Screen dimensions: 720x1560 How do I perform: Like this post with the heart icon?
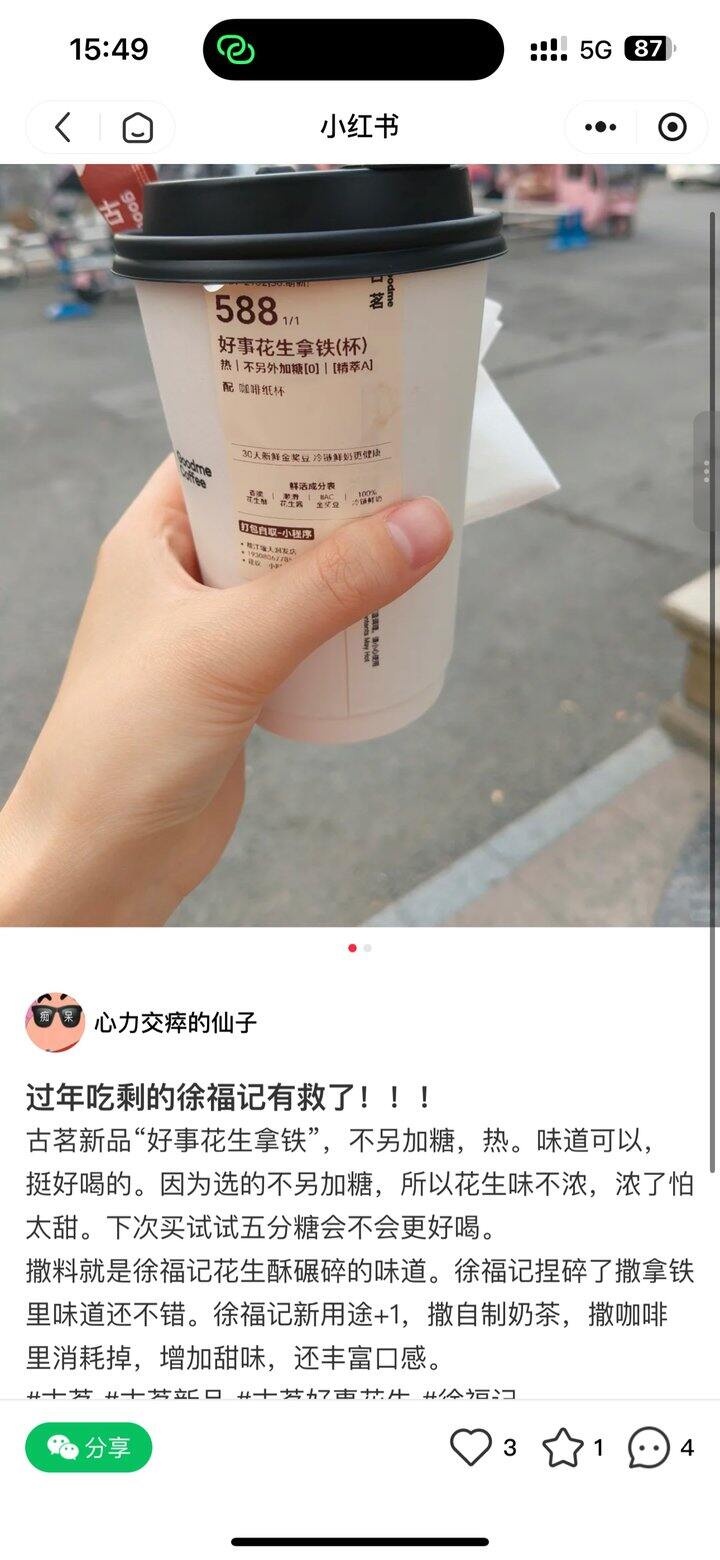(x=471, y=1447)
